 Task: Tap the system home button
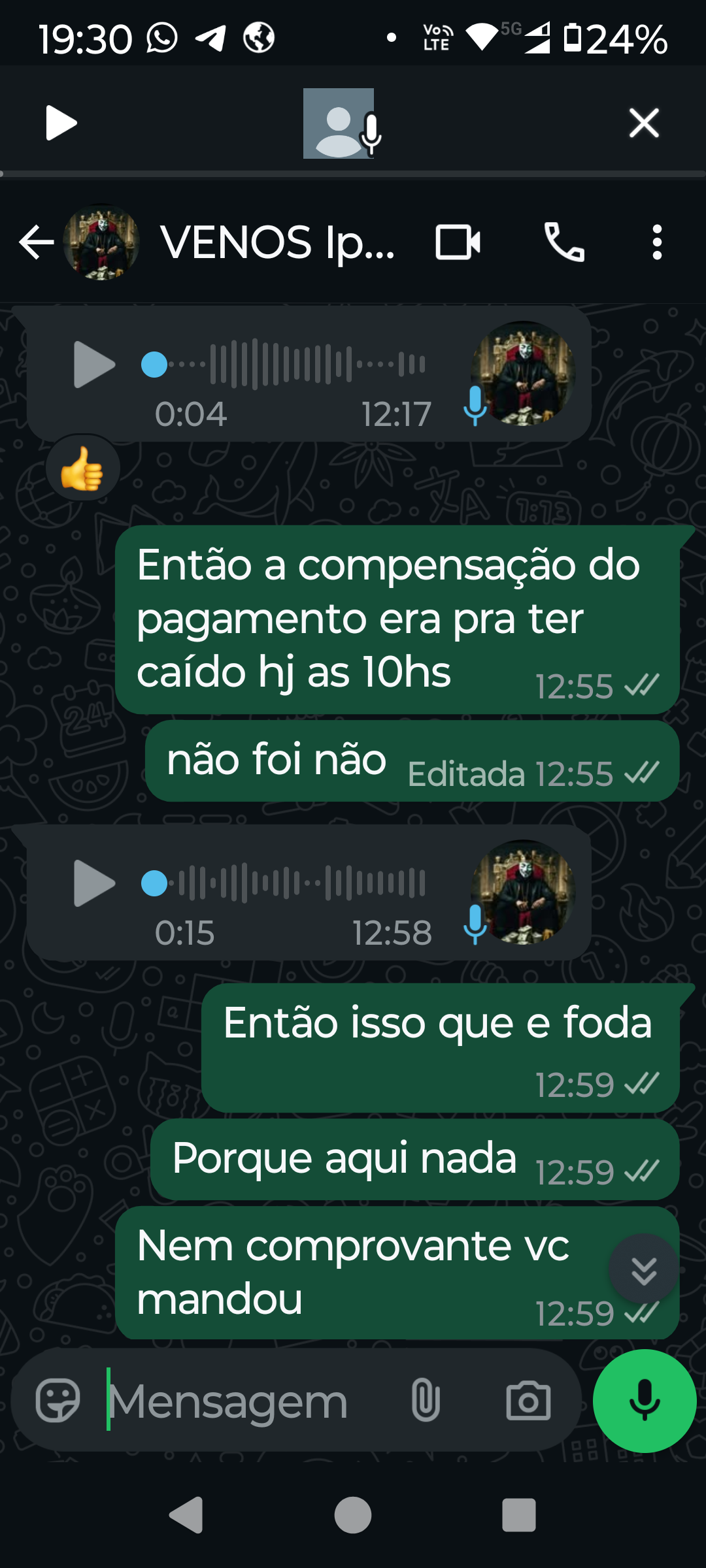[353, 1514]
